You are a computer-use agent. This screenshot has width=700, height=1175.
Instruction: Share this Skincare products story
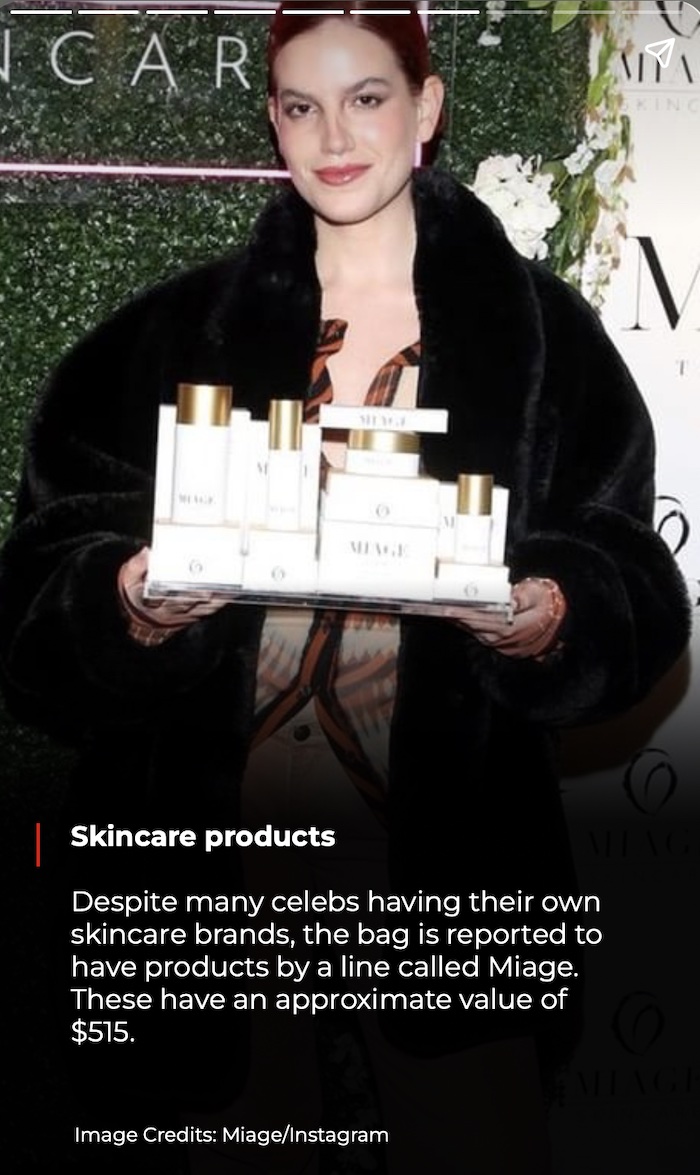pos(659,51)
